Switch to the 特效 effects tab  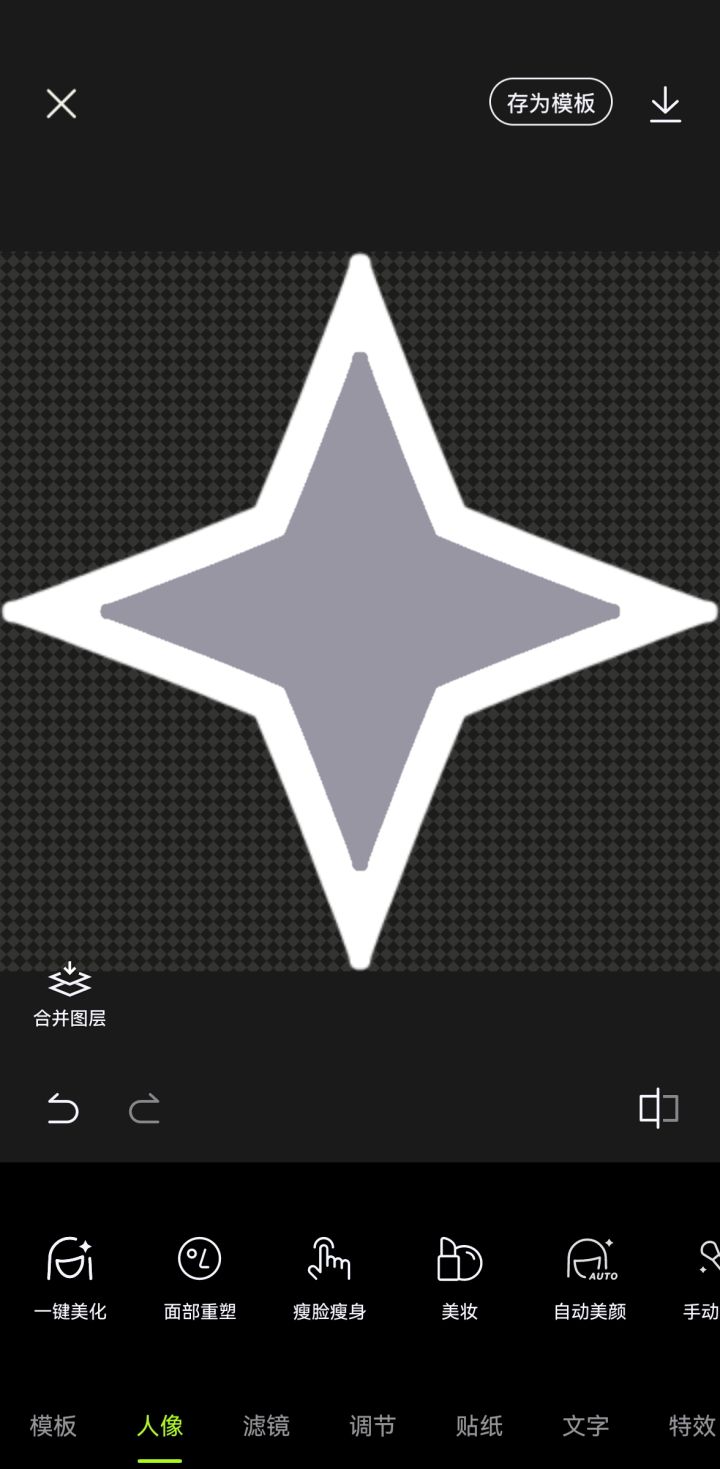[x=691, y=1427]
